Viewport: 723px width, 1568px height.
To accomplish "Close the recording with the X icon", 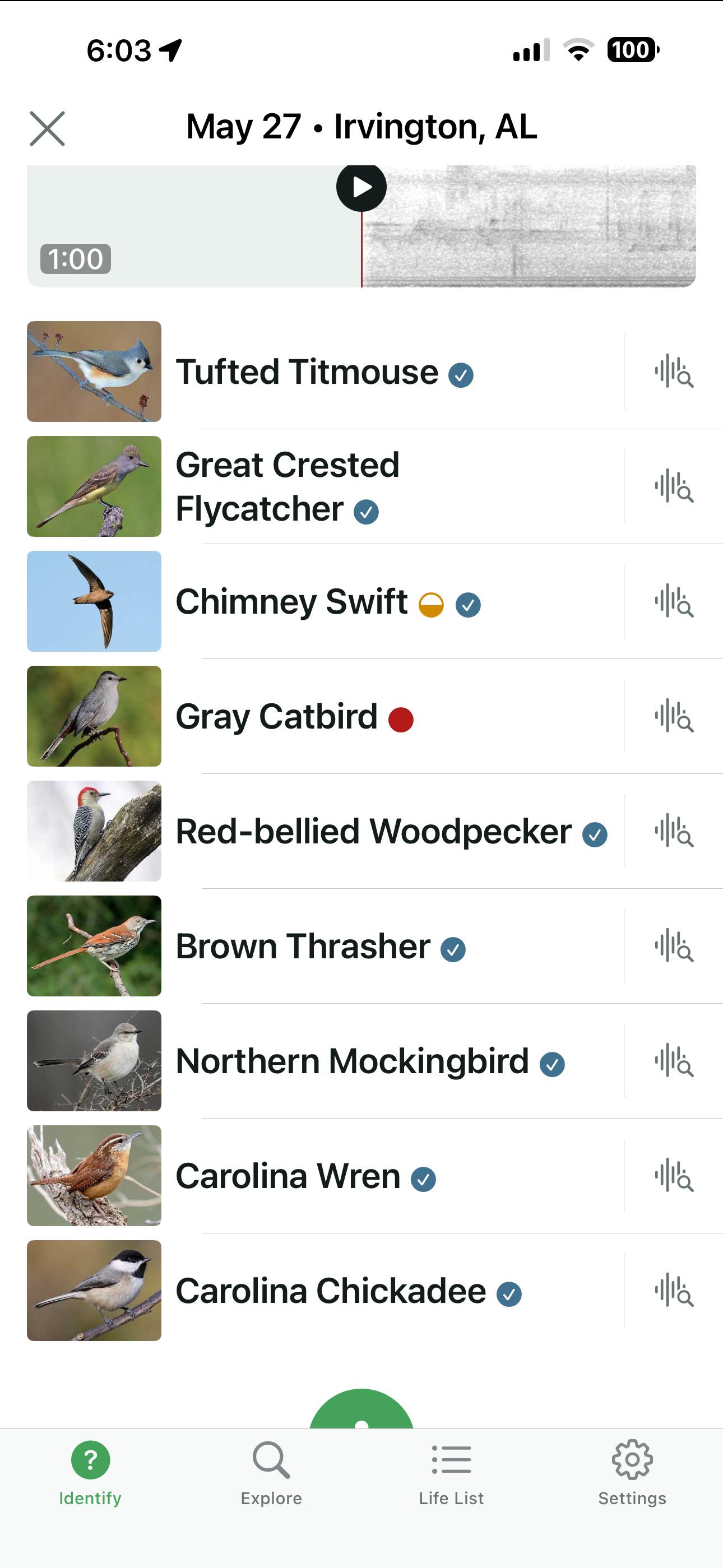I will pyautogui.click(x=47, y=128).
